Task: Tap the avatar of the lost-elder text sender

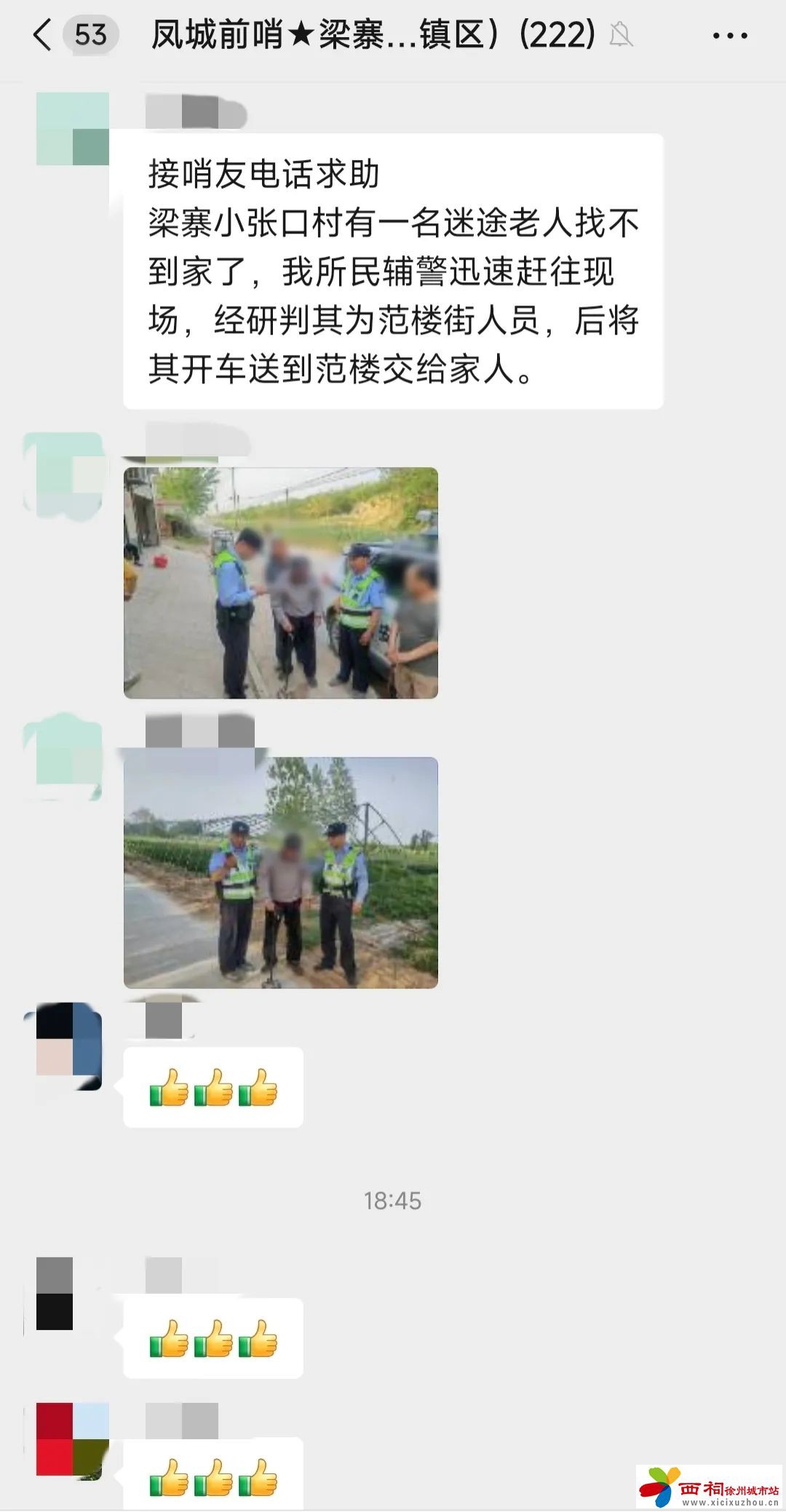Action: click(73, 129)
